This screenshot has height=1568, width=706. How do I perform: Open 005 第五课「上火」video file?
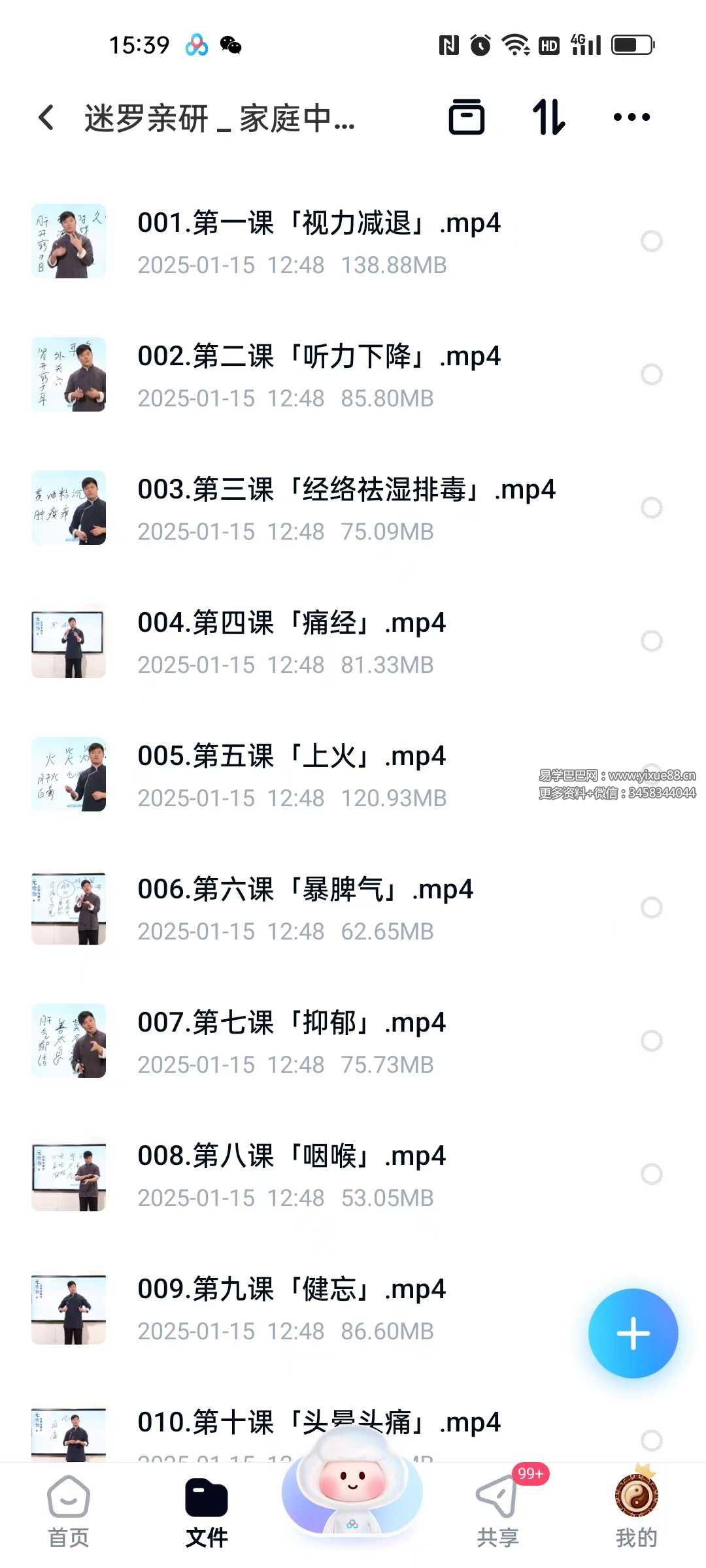pyautogui.click(x=292, y=757)
